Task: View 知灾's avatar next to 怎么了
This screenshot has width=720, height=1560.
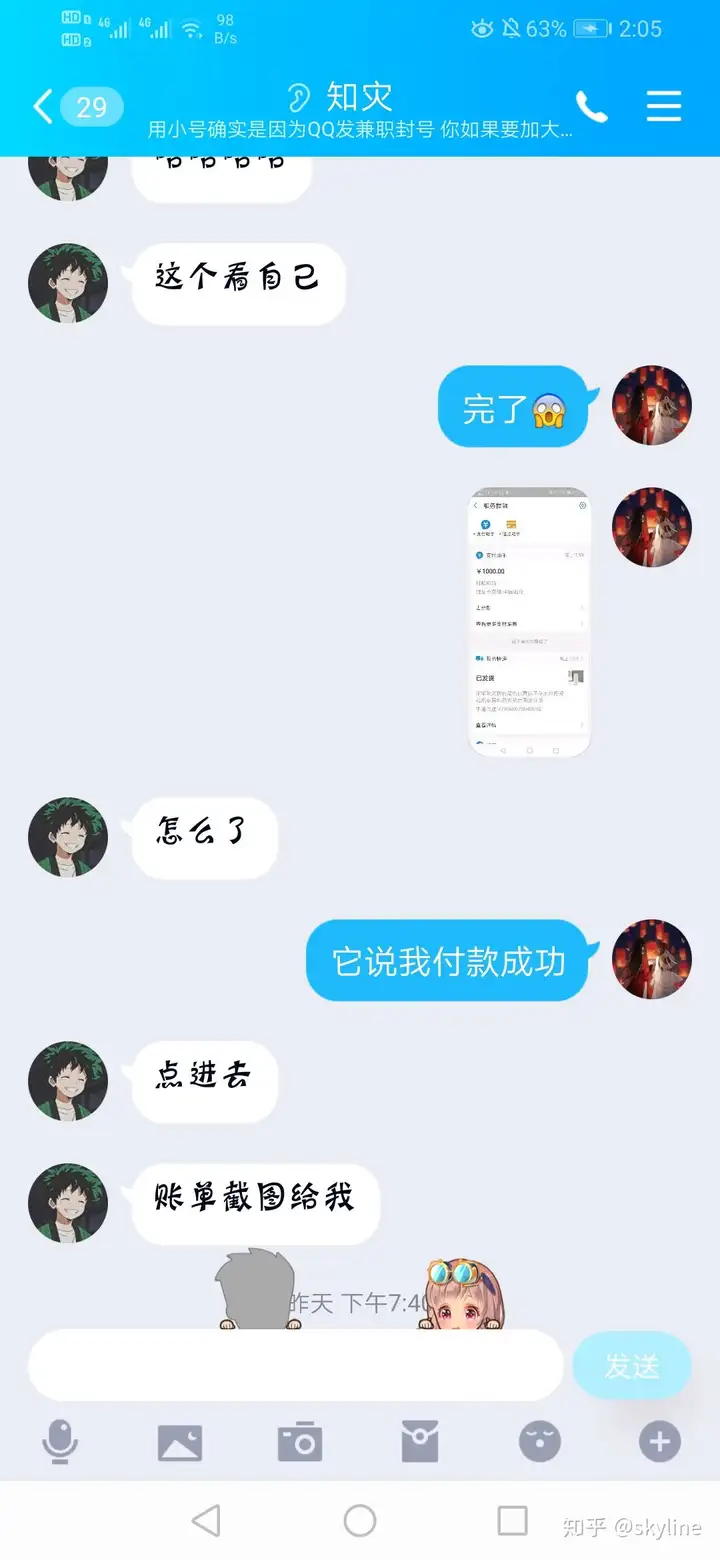Action: tap(68, 837)
